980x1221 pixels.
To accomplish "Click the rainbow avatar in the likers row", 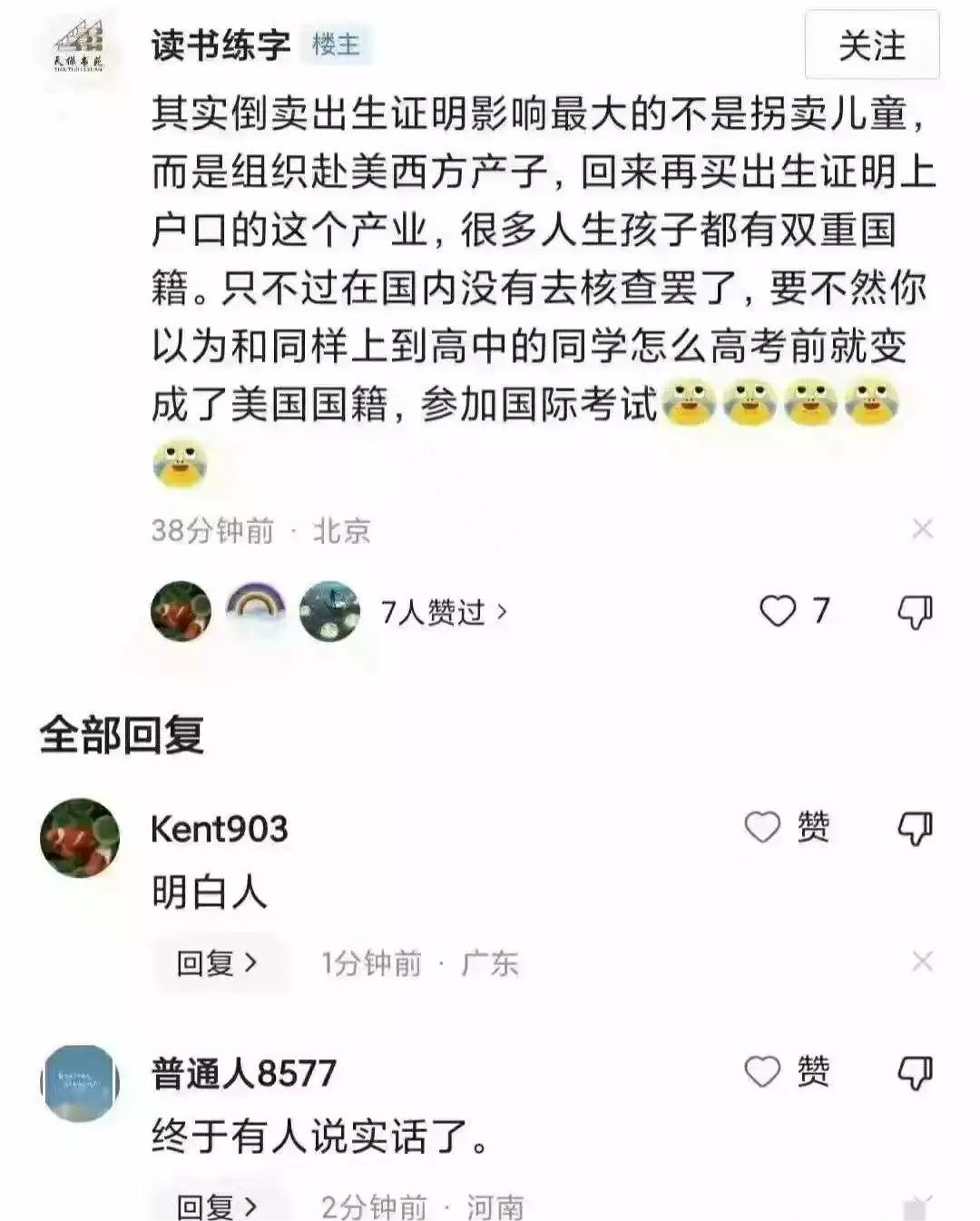I will click(x=257, y=610).
